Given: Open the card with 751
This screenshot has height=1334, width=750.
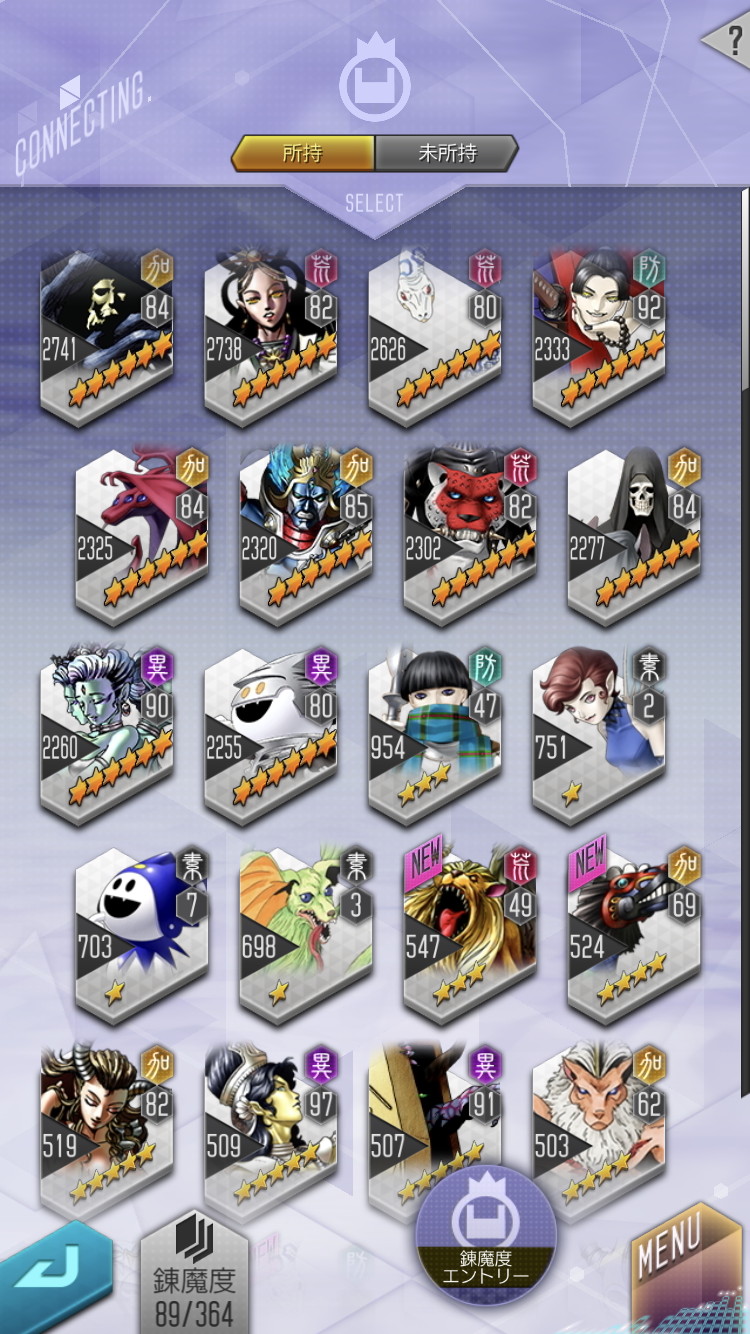Looking at the screenshot, I should [x=599, y=736].
